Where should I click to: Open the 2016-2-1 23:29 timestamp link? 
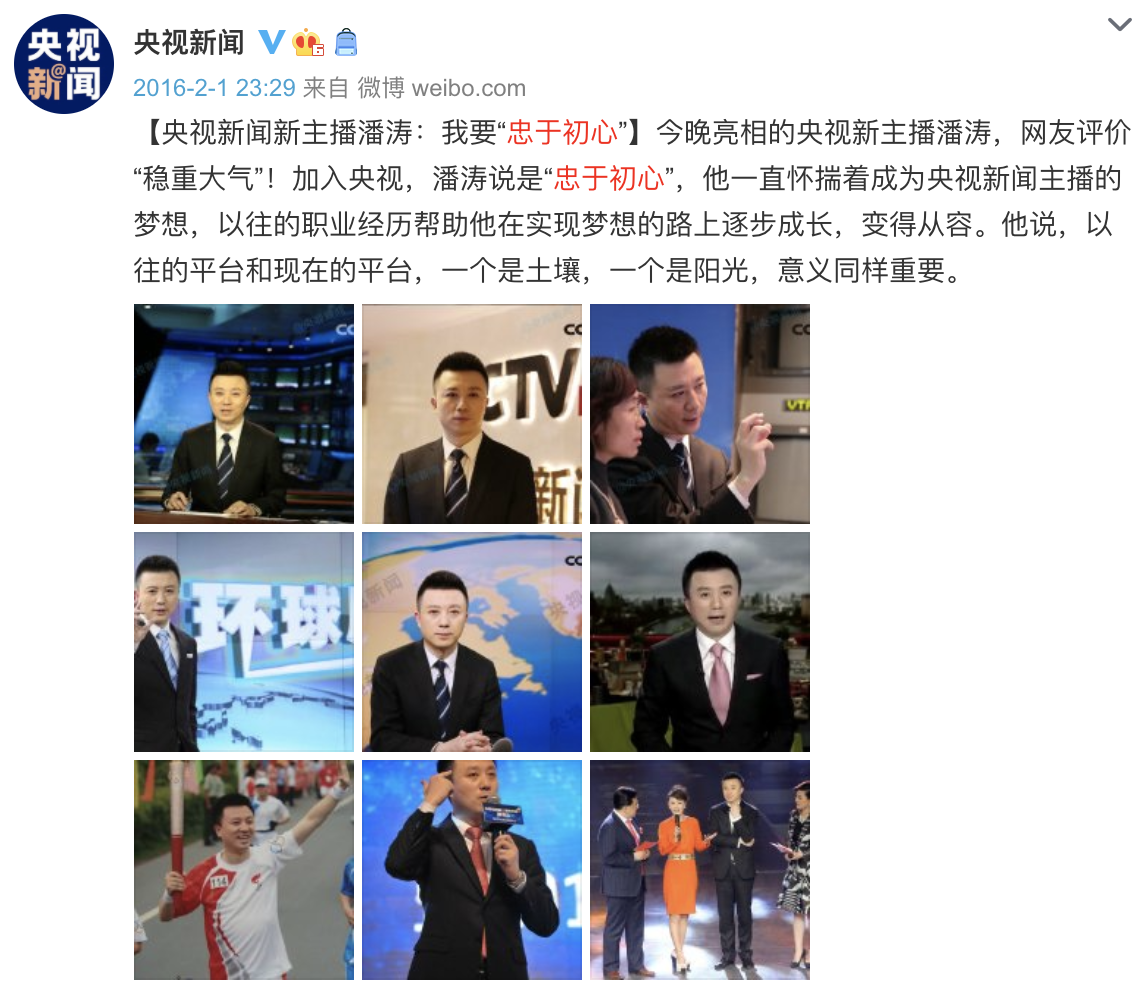[x=214, y=87]
